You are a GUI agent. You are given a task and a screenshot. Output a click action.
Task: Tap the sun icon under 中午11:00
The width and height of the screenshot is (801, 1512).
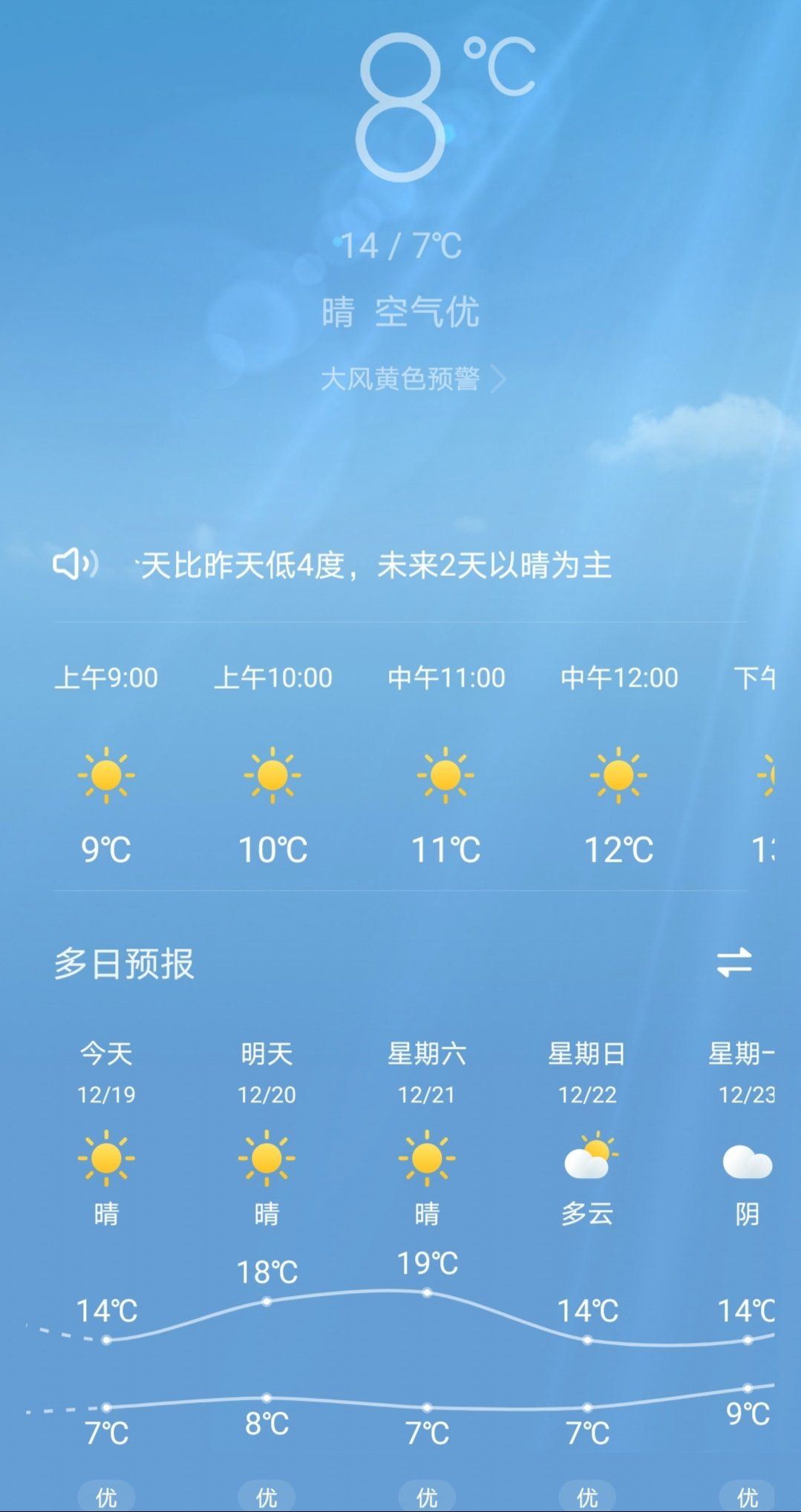(445, 774)
